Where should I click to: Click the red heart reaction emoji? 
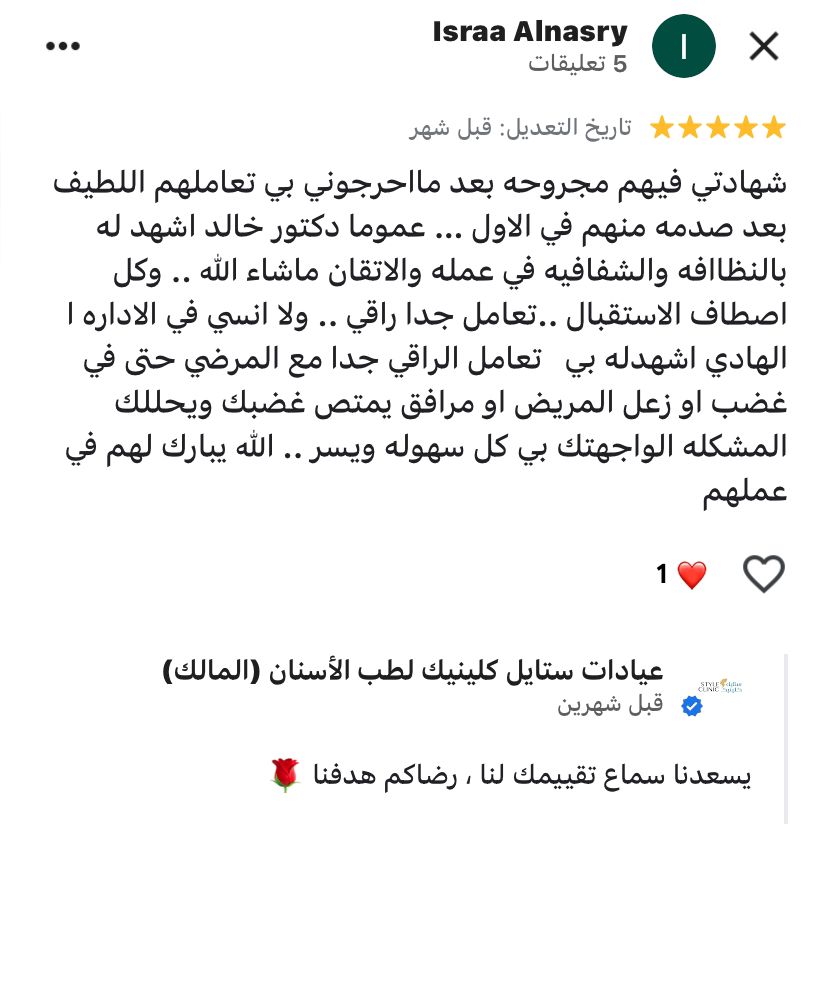tap(690, 574)
